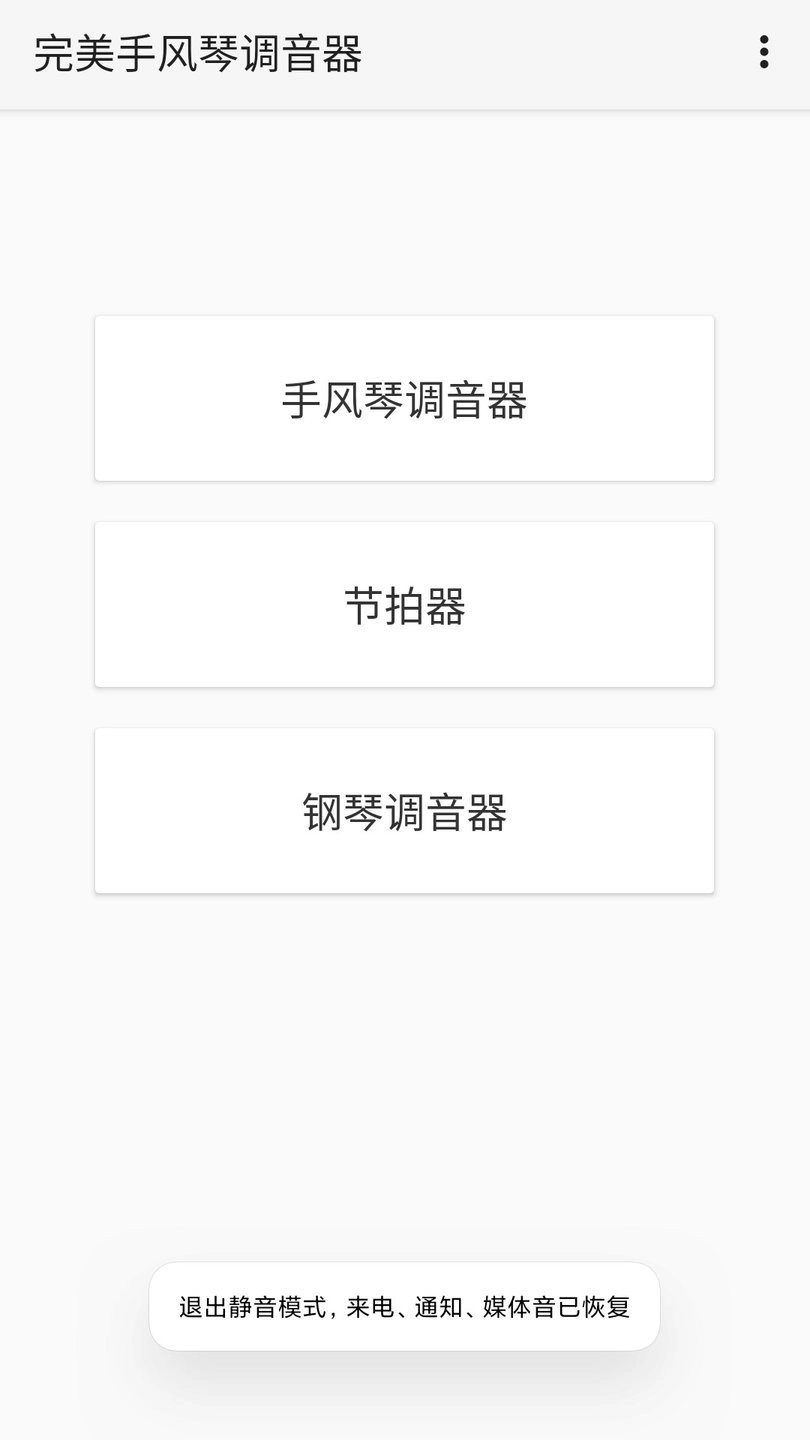Click the top button on the main screen

coord(405,398)
